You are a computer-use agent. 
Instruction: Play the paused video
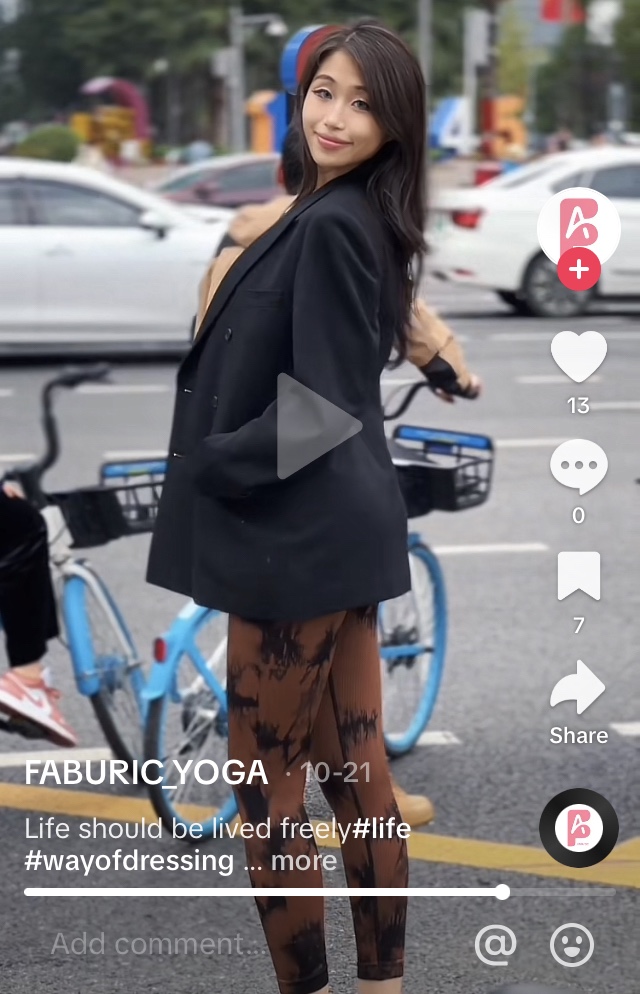(x=318, y=425)
